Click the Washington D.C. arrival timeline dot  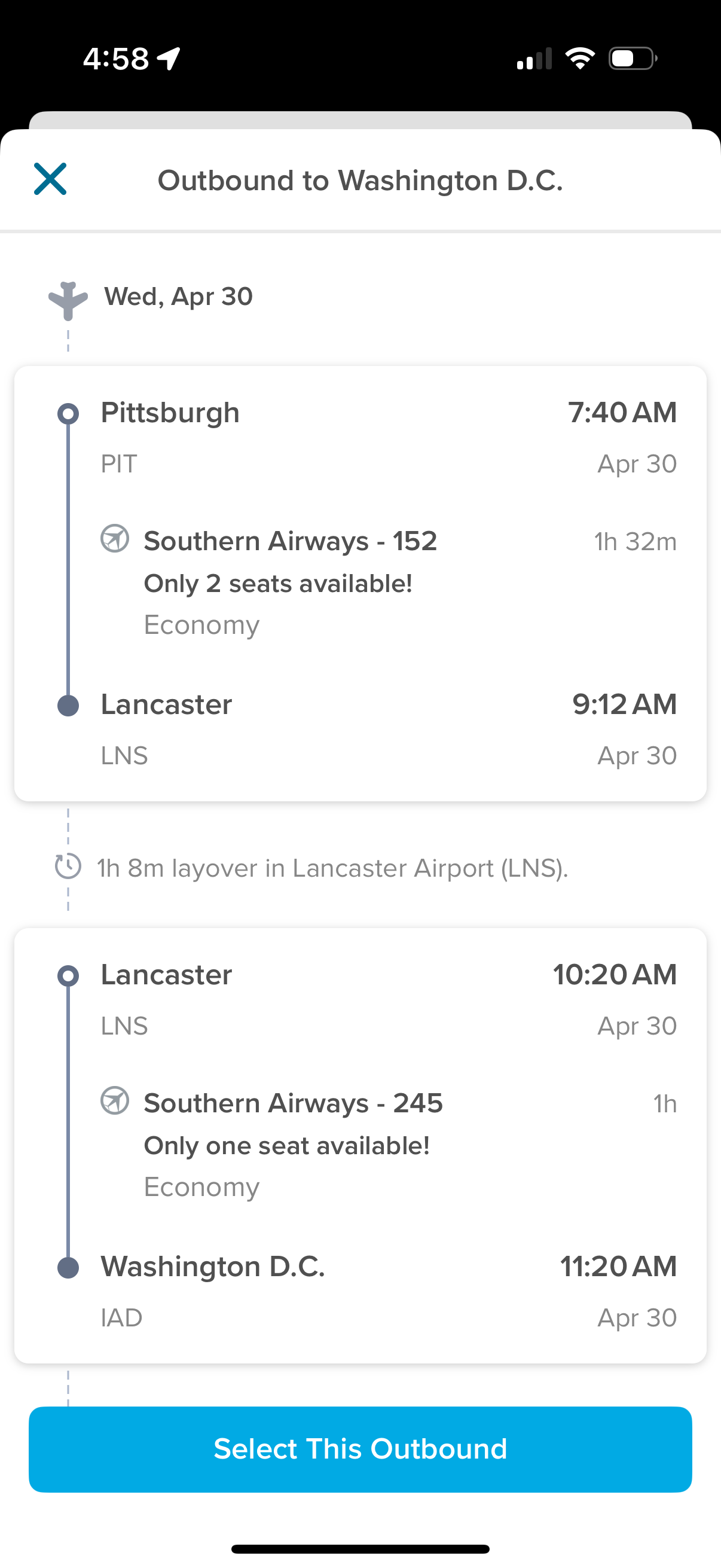click(68, 1267)
